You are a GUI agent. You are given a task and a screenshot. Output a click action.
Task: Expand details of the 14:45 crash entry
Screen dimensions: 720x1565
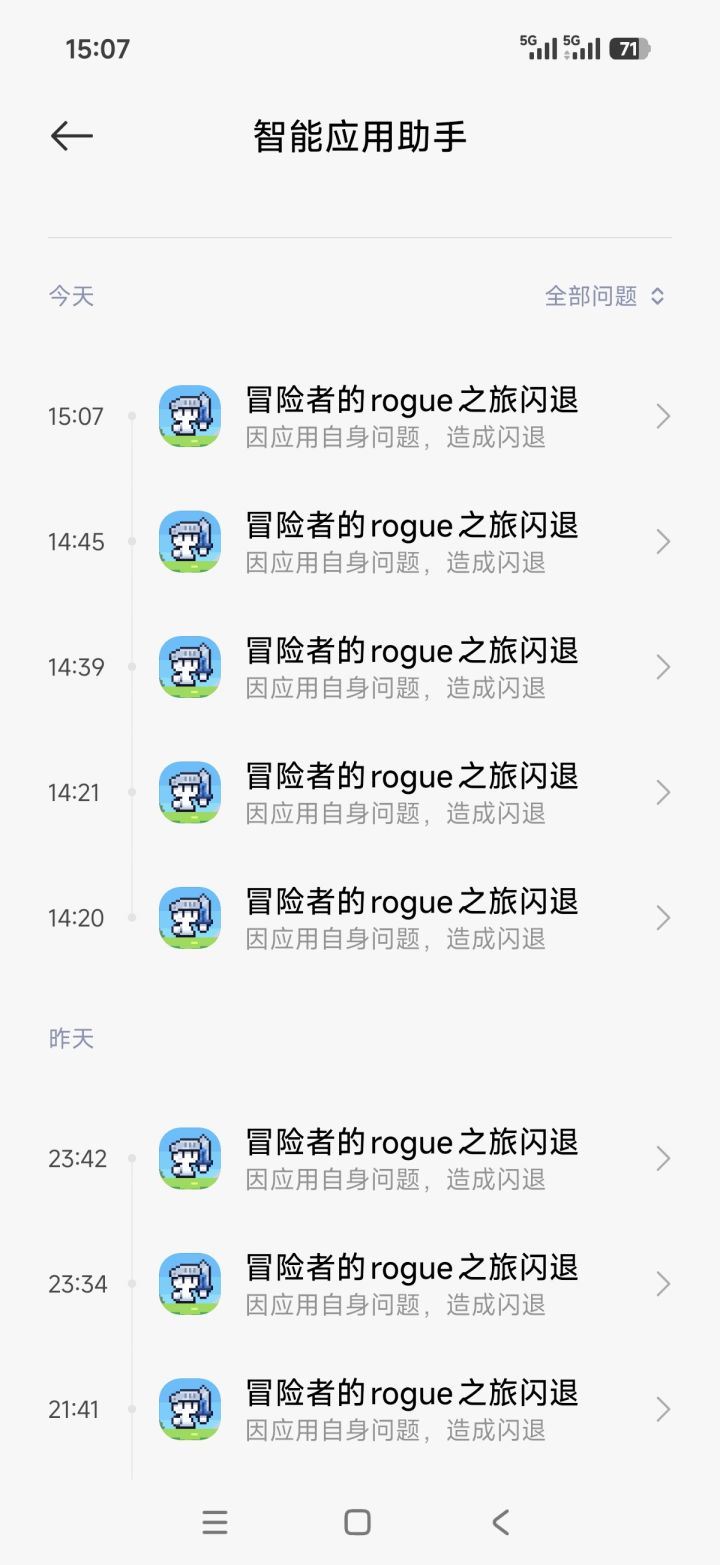pyautogui.click(x=662, y=541)
